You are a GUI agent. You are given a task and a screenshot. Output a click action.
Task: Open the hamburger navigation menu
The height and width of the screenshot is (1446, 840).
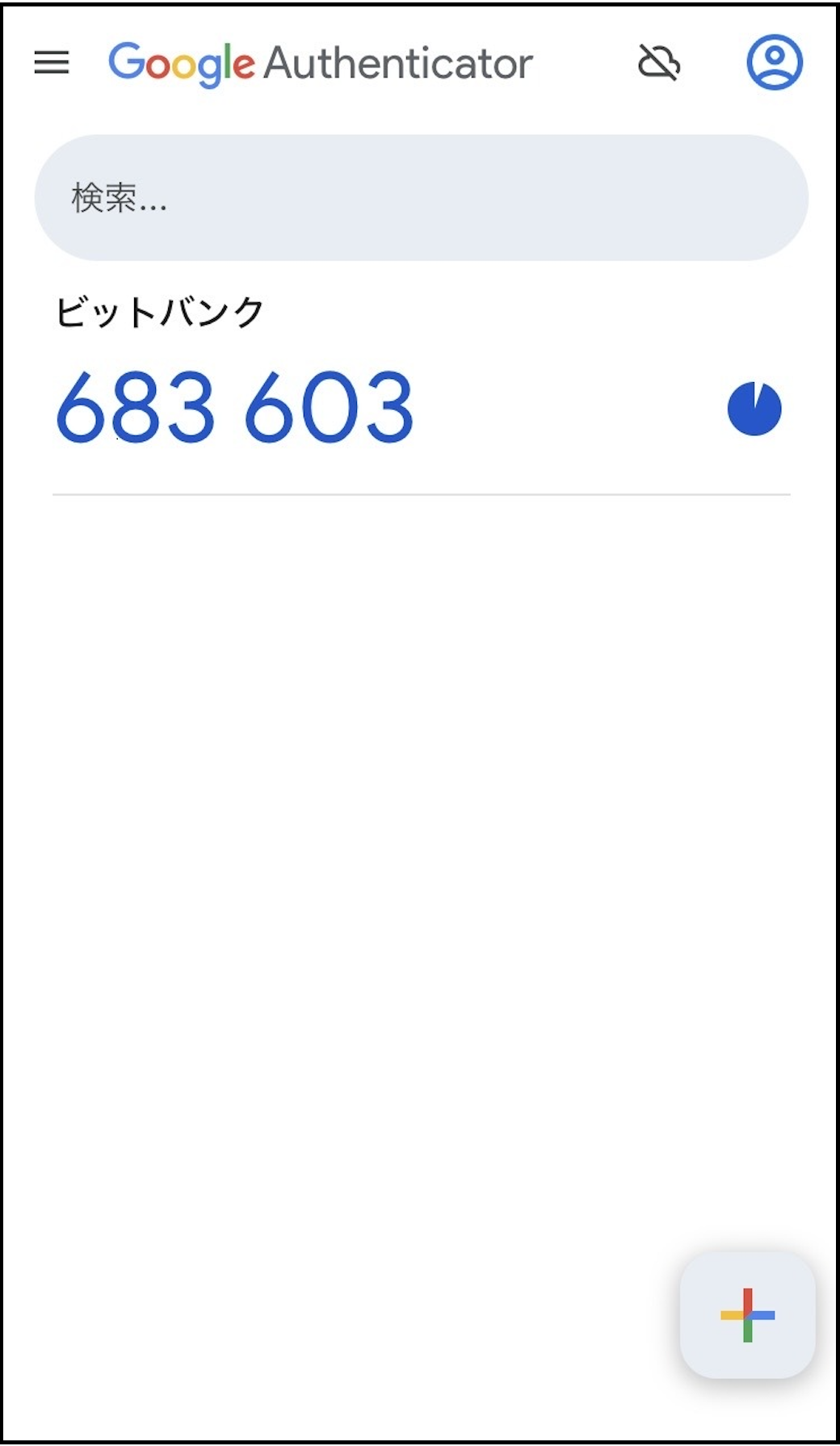[52, 63]
